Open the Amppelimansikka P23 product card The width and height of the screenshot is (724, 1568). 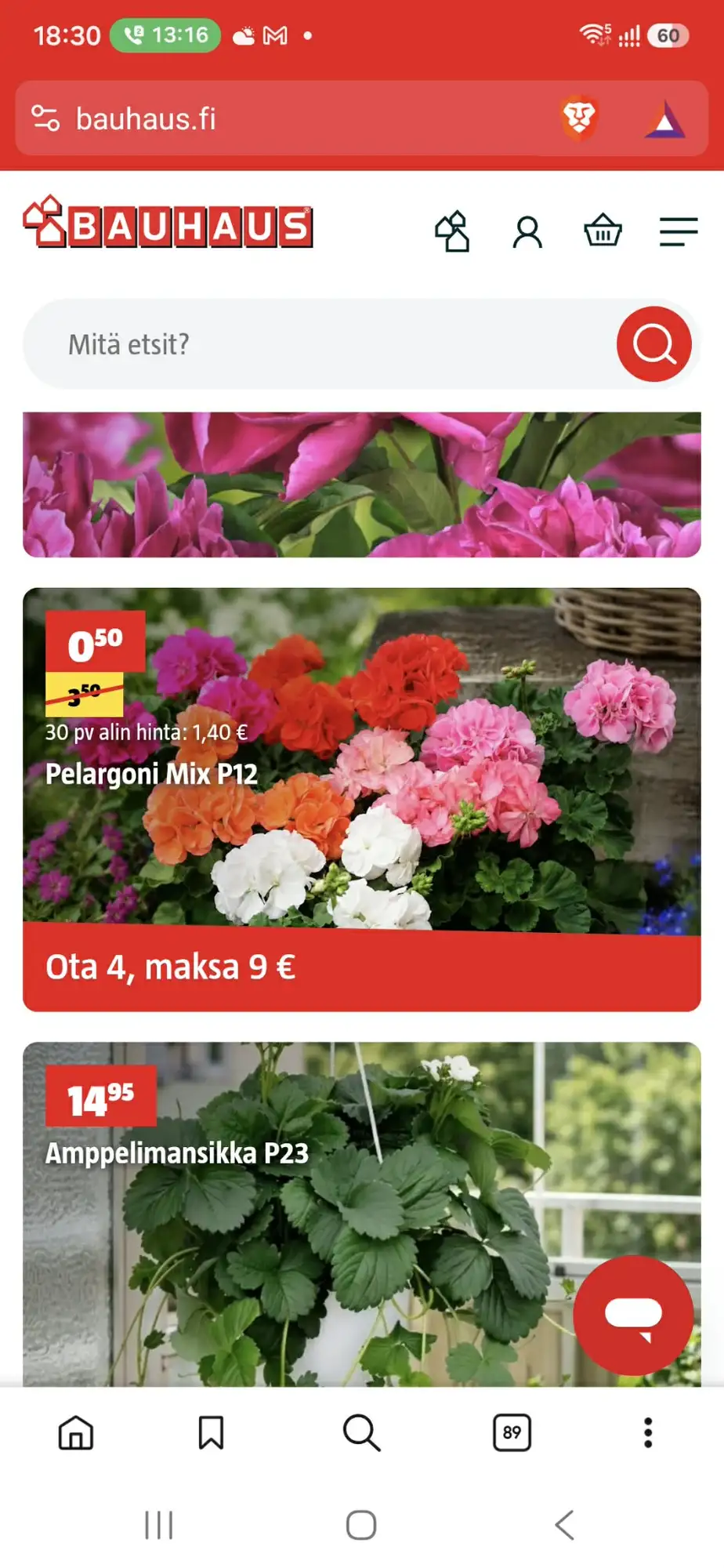362,1214
